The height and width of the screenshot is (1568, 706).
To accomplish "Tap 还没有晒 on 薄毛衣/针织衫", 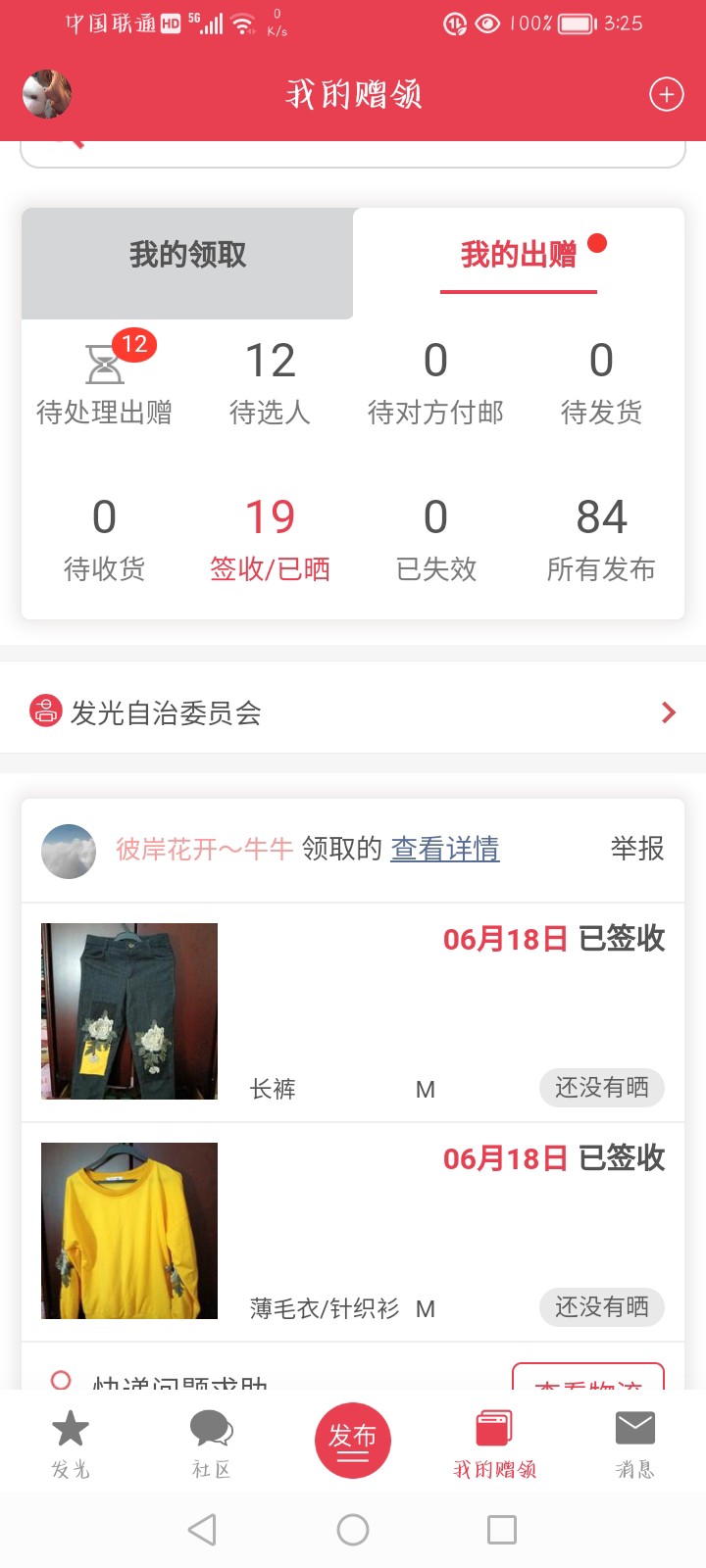I will tap(601, 1307).
